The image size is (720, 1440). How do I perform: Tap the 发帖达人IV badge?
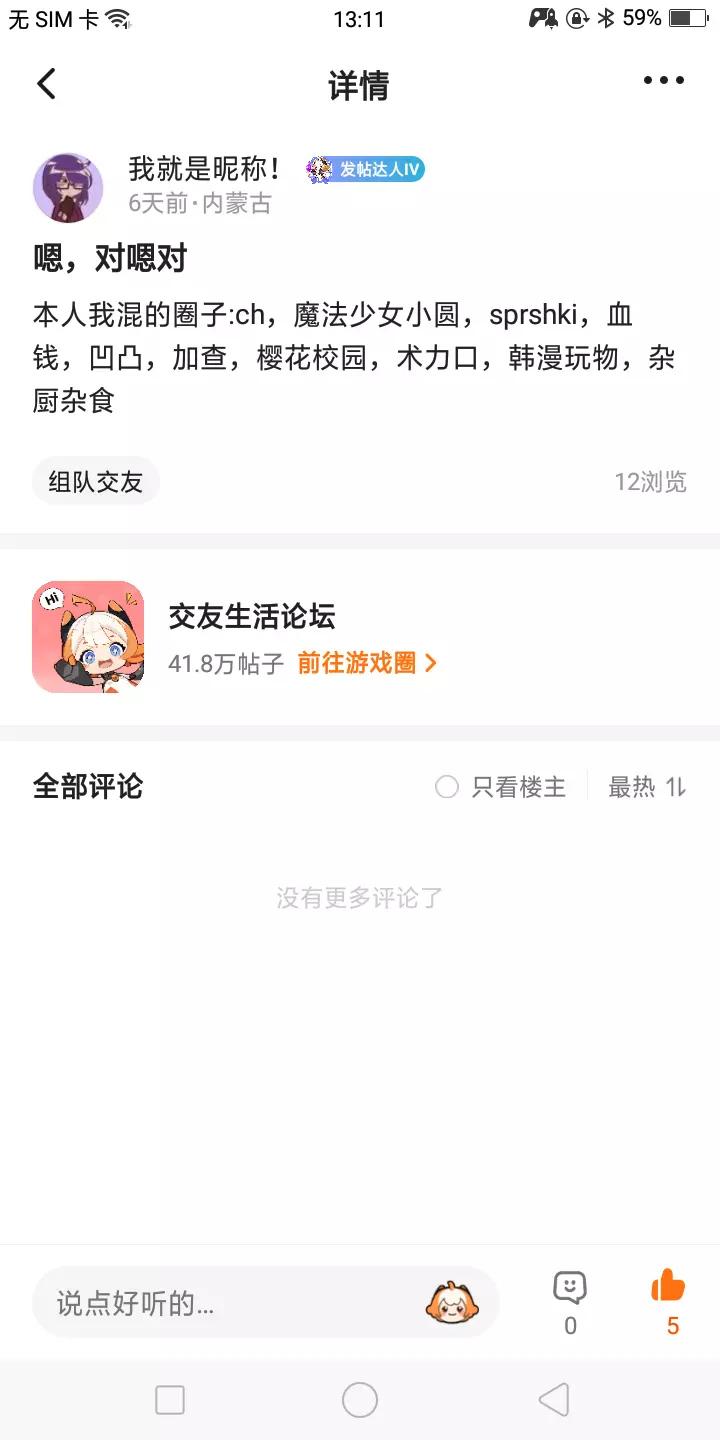tap(366, 169)
